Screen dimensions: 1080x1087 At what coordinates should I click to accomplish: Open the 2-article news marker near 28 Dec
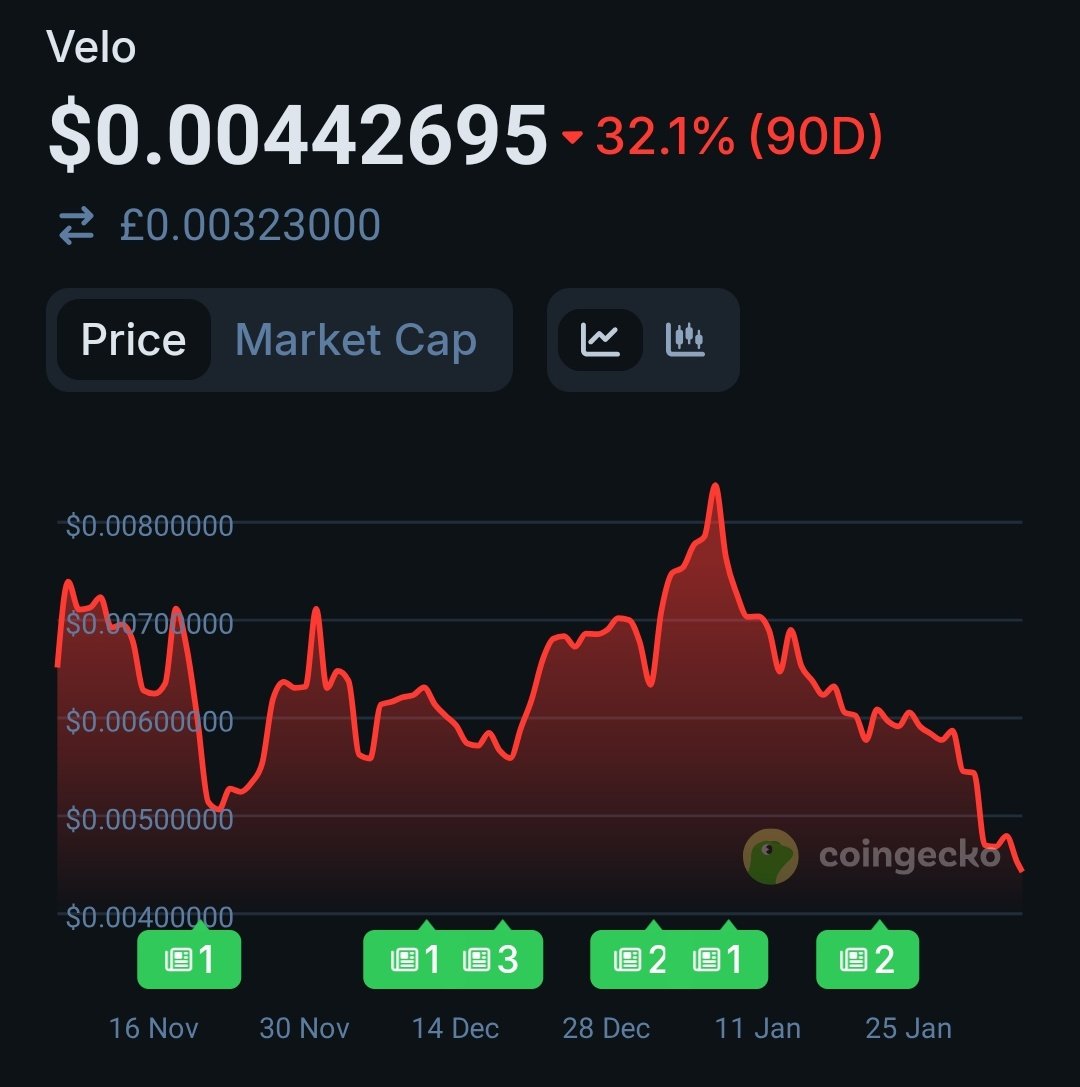[640, 959]
